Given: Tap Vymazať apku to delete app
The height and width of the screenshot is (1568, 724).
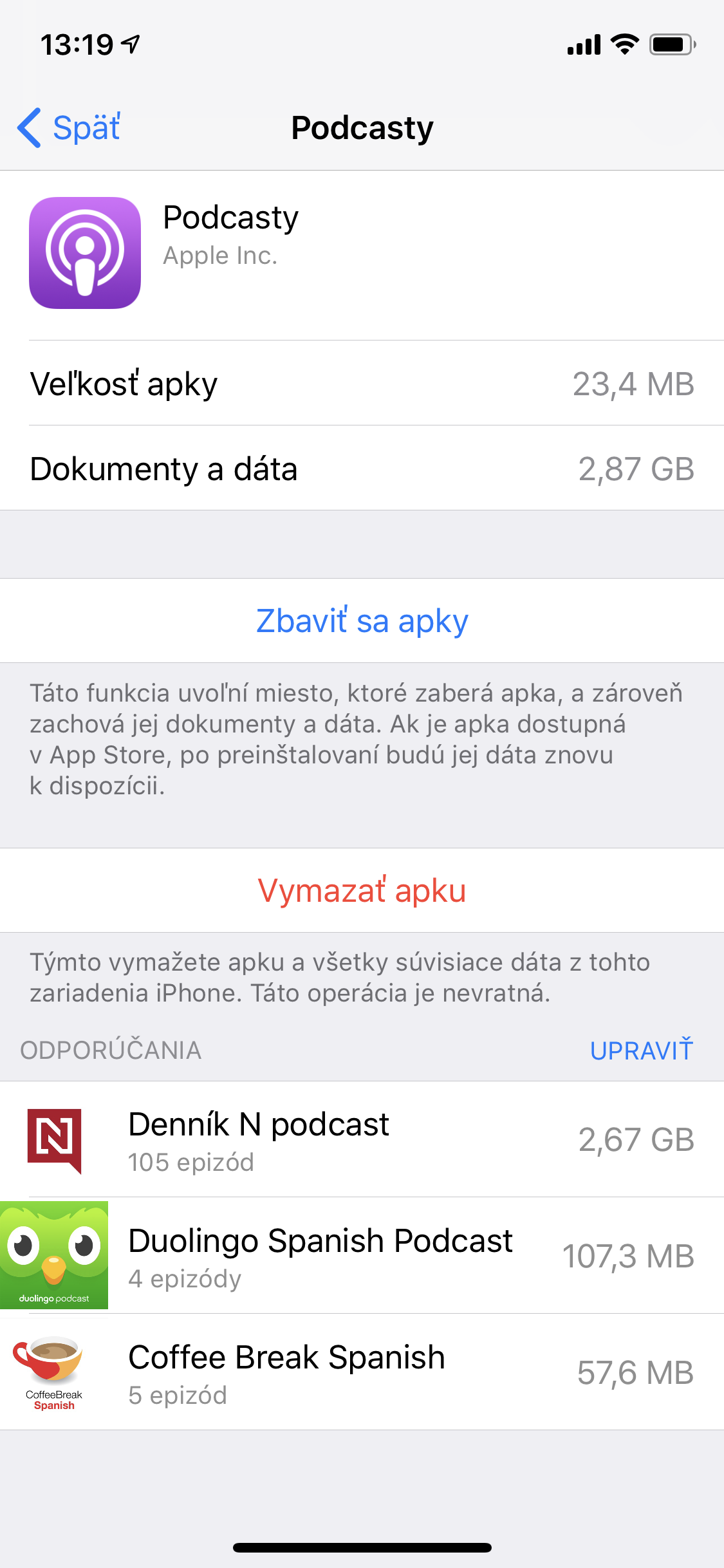Looking at the screenshot, I should click(362, 891).
